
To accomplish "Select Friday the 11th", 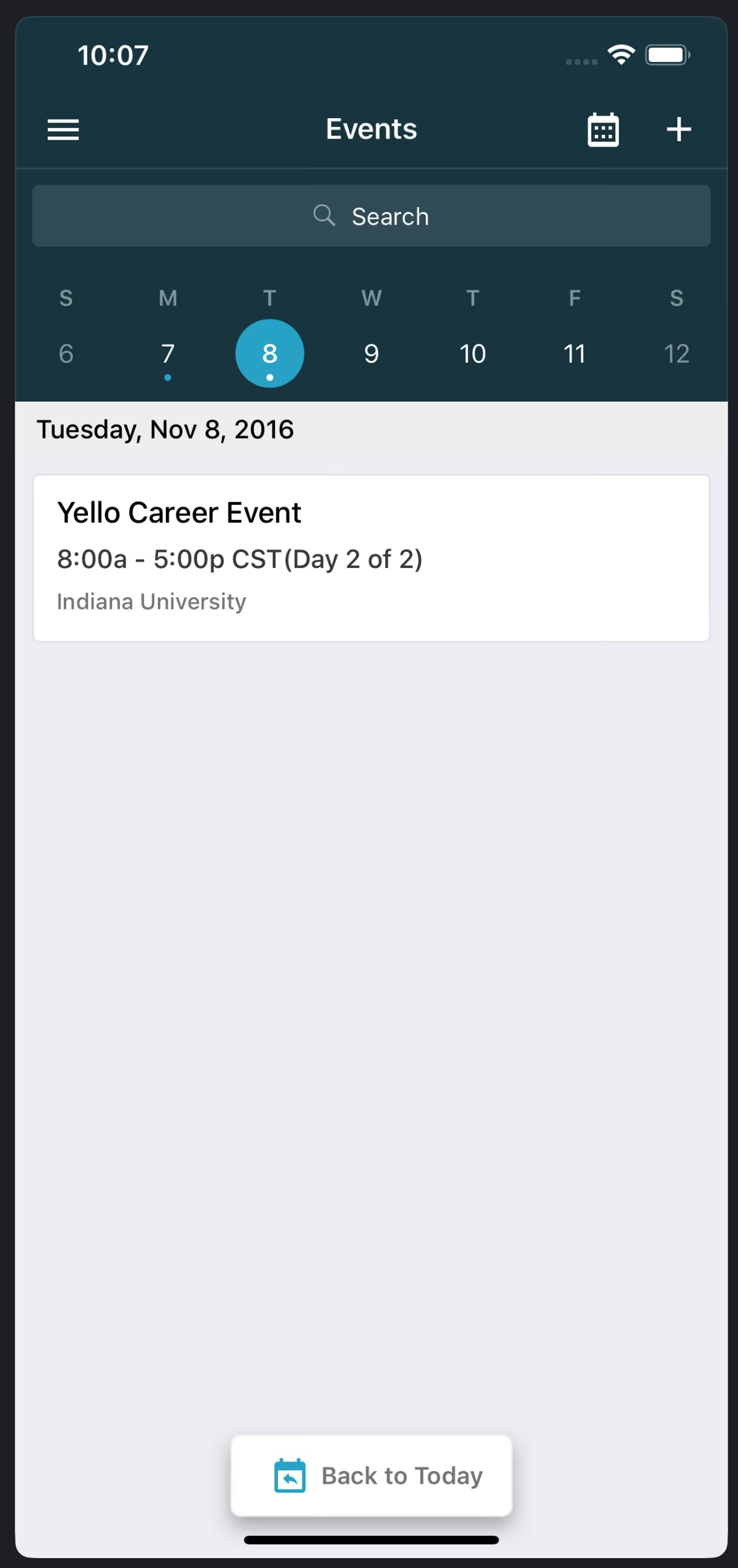I will pos(575,354).
